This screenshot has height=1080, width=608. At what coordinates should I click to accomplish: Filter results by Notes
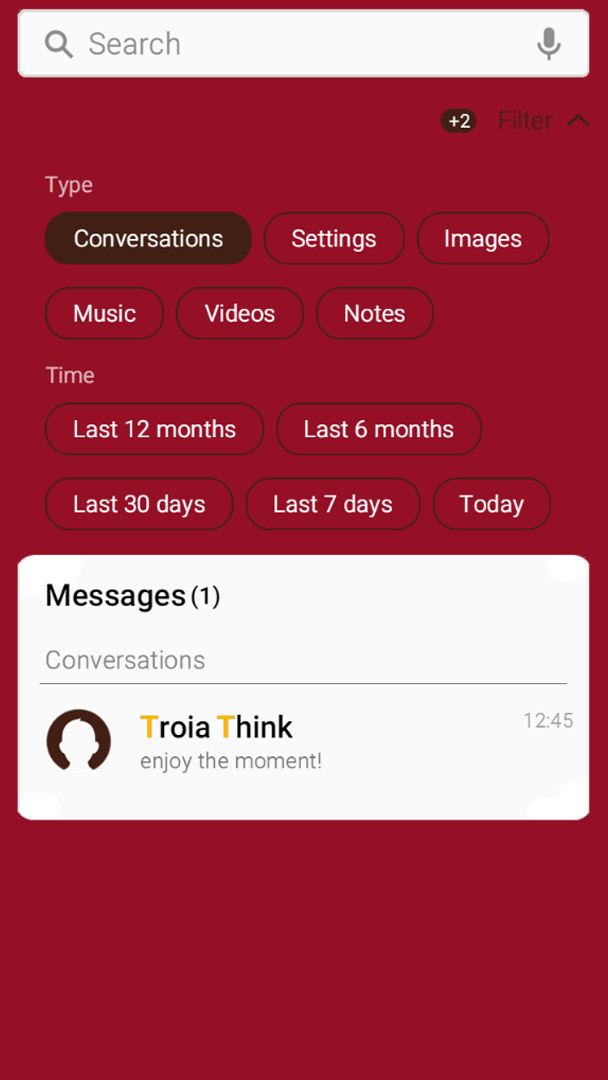coord(375,314)
